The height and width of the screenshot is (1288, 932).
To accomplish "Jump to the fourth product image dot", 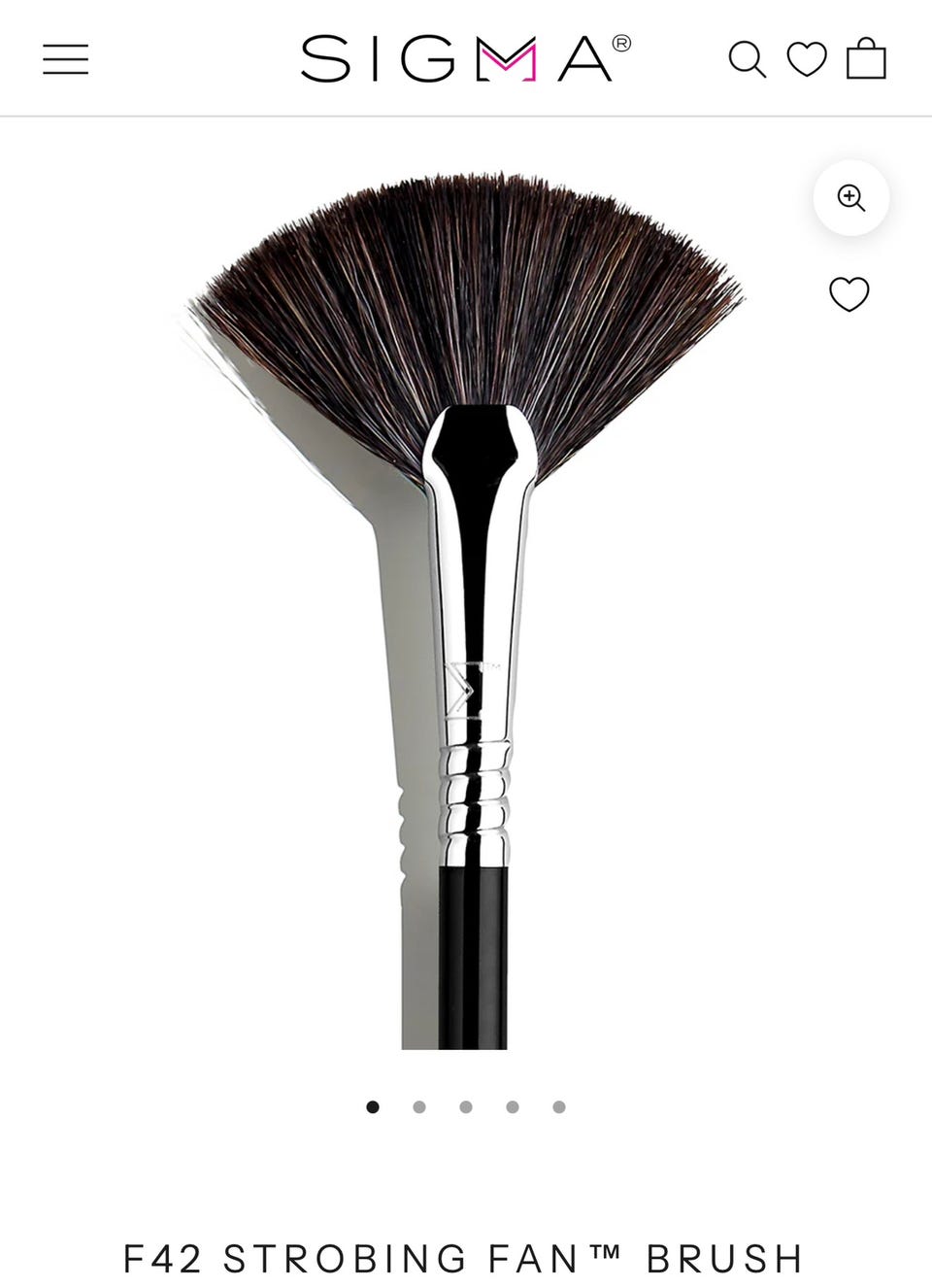I will tap(513, 1106).
